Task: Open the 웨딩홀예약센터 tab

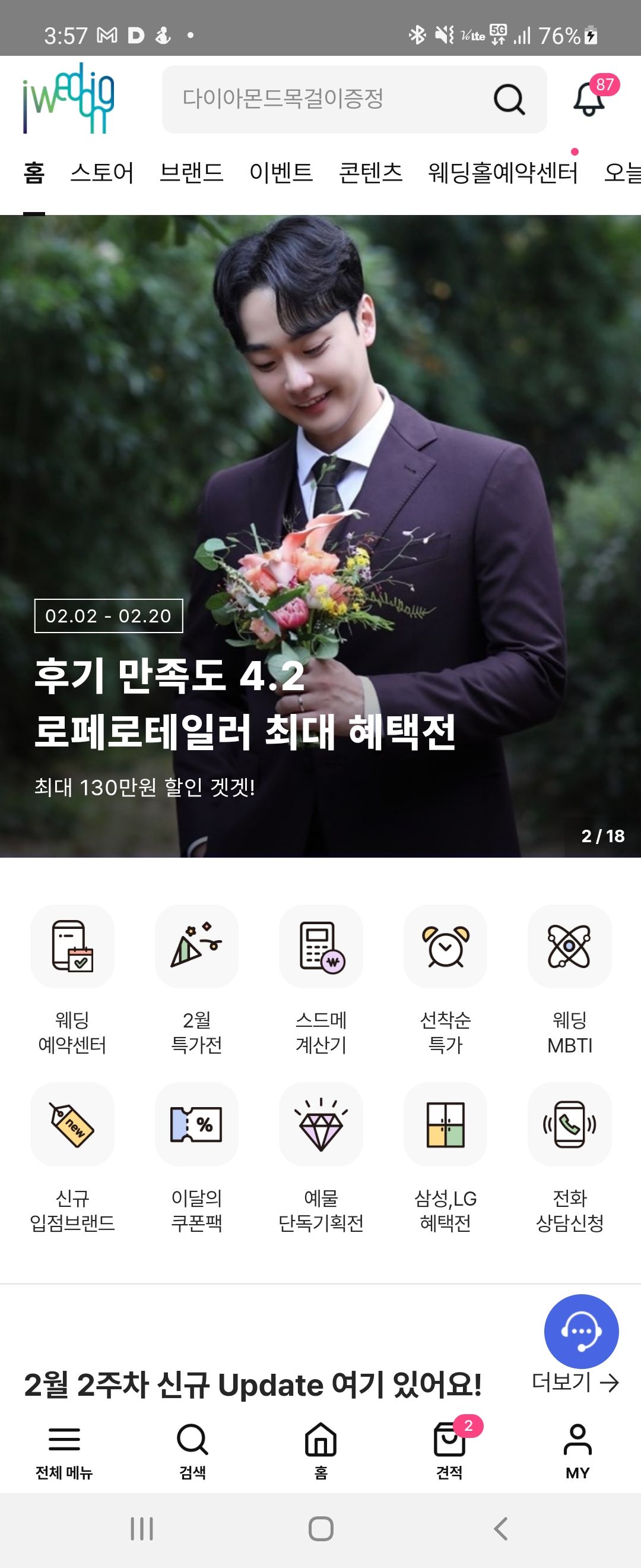Action: (x=502, y=173)
